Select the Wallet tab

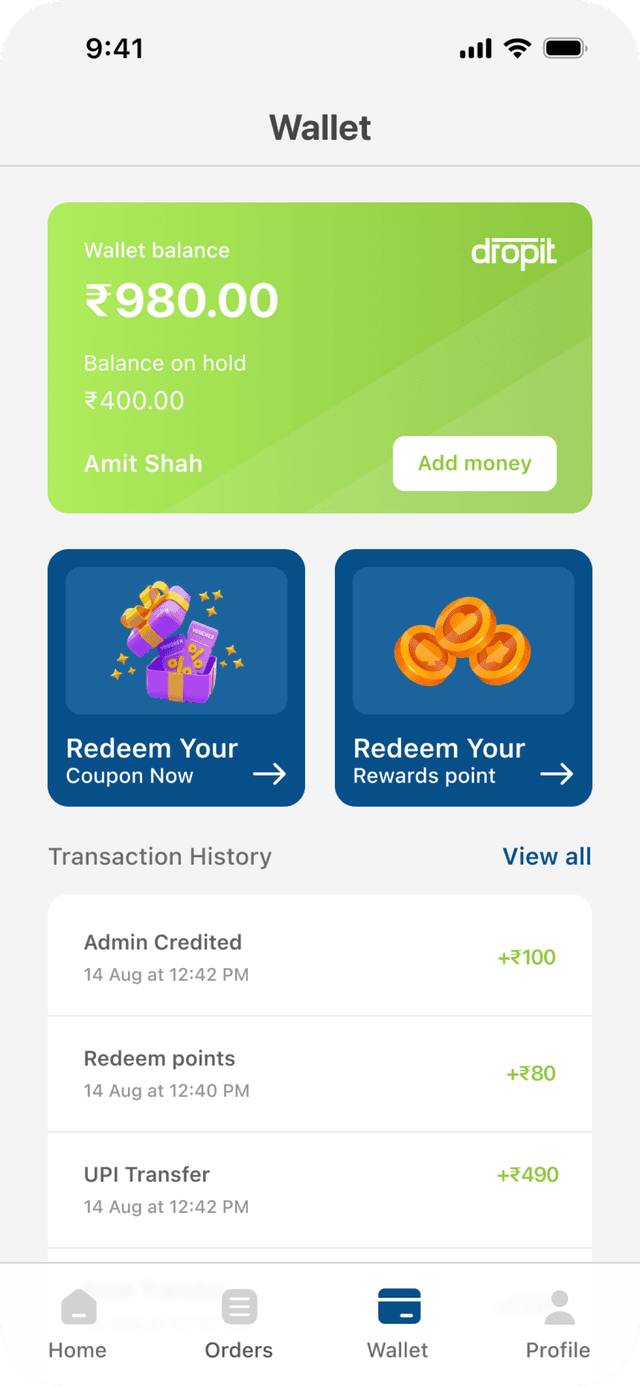point(398,1324)
